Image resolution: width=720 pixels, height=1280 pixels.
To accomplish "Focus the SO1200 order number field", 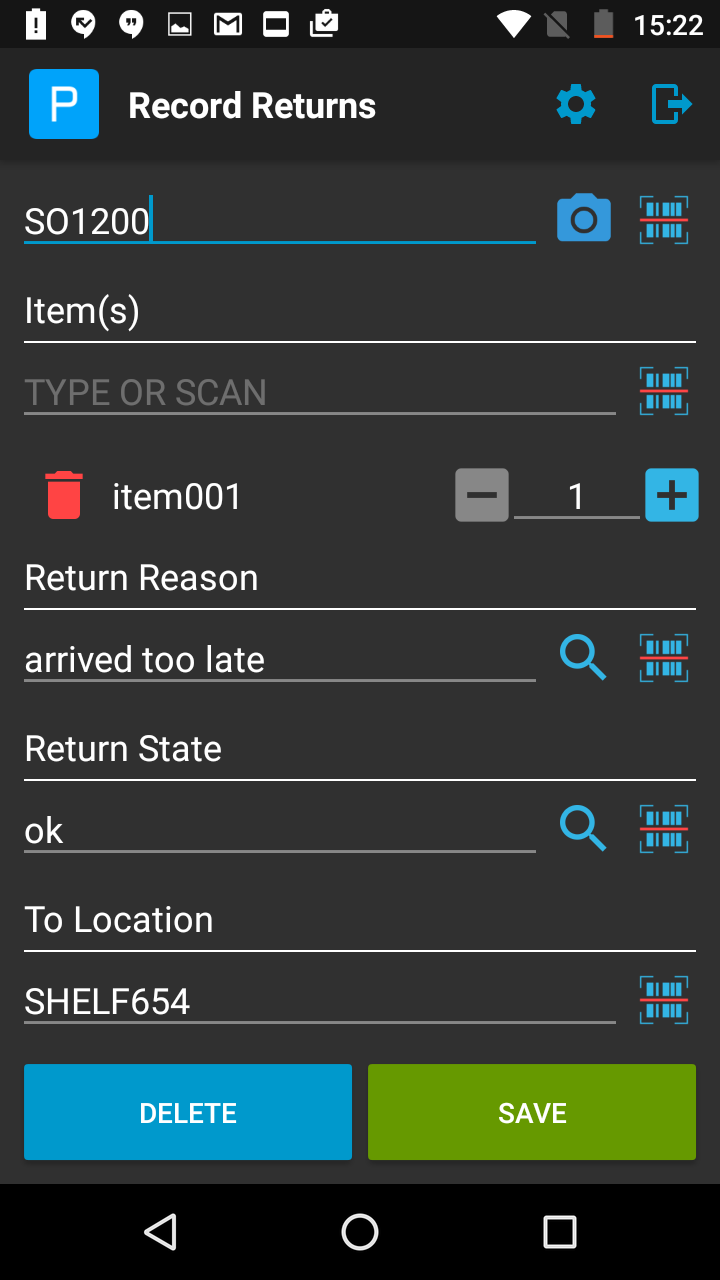I will (x=280, y=221).
